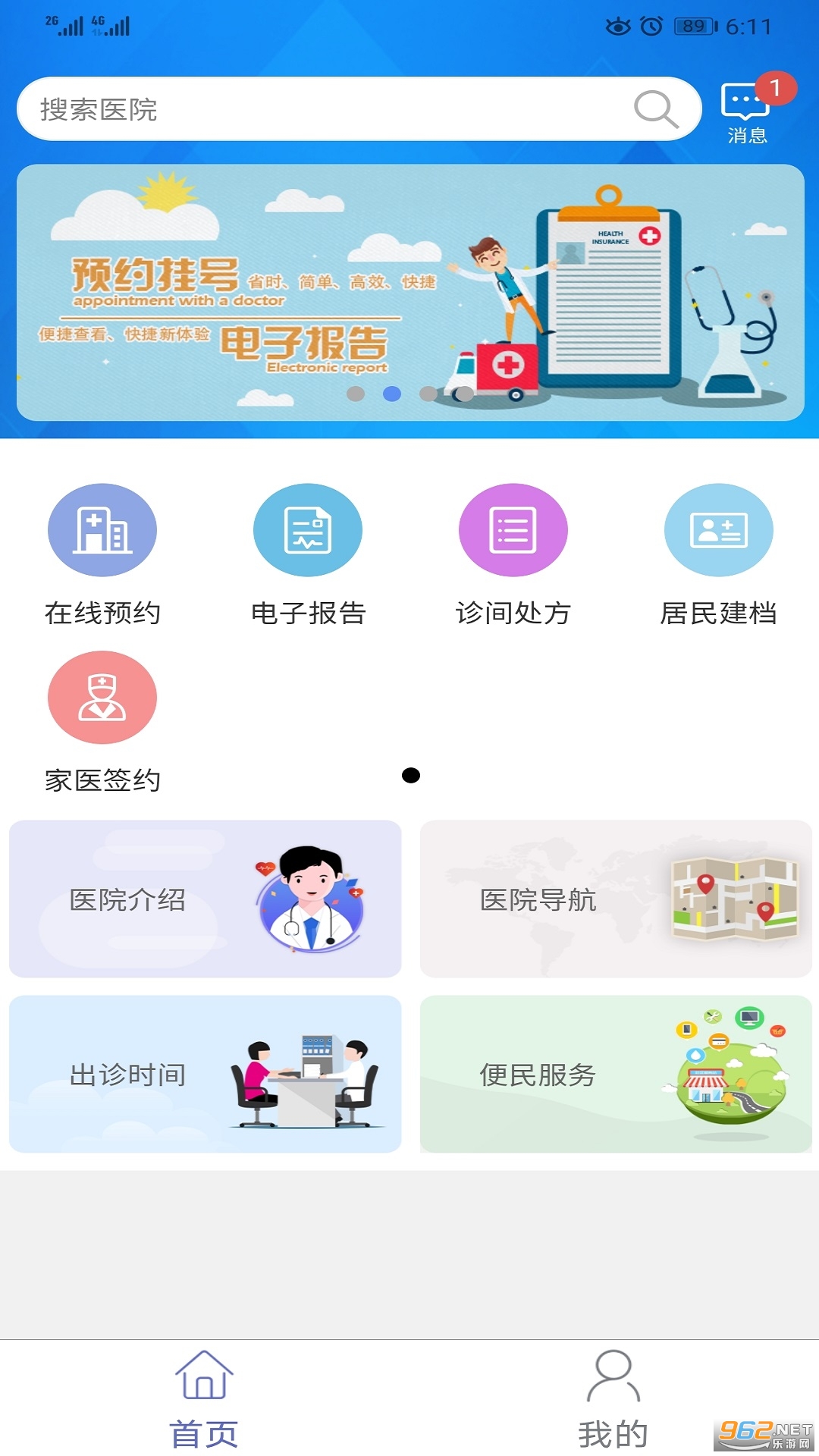Switch to the 我的 profile tab
Screen dimensions: 819x1456
click(x=613, y=1399)
